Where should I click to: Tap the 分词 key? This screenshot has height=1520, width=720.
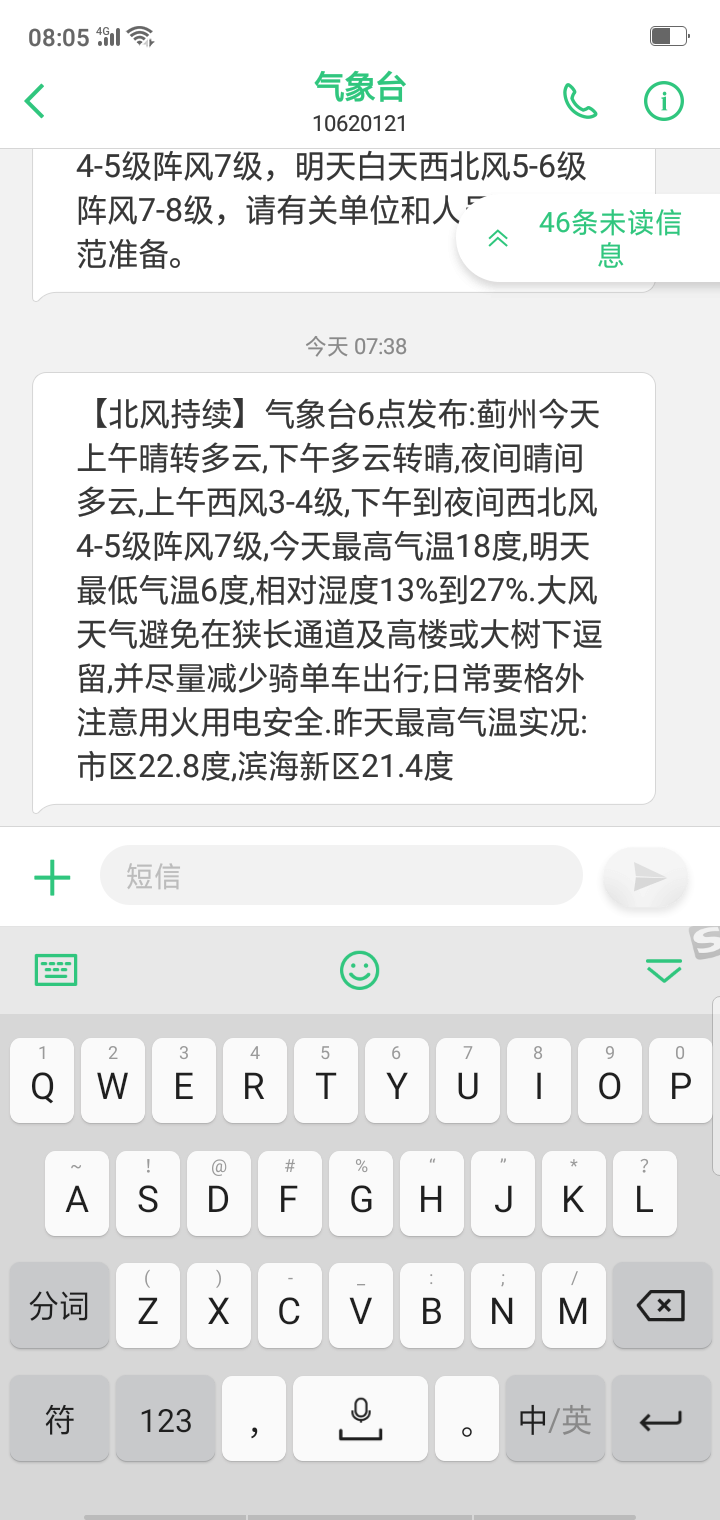point(59,1305)
